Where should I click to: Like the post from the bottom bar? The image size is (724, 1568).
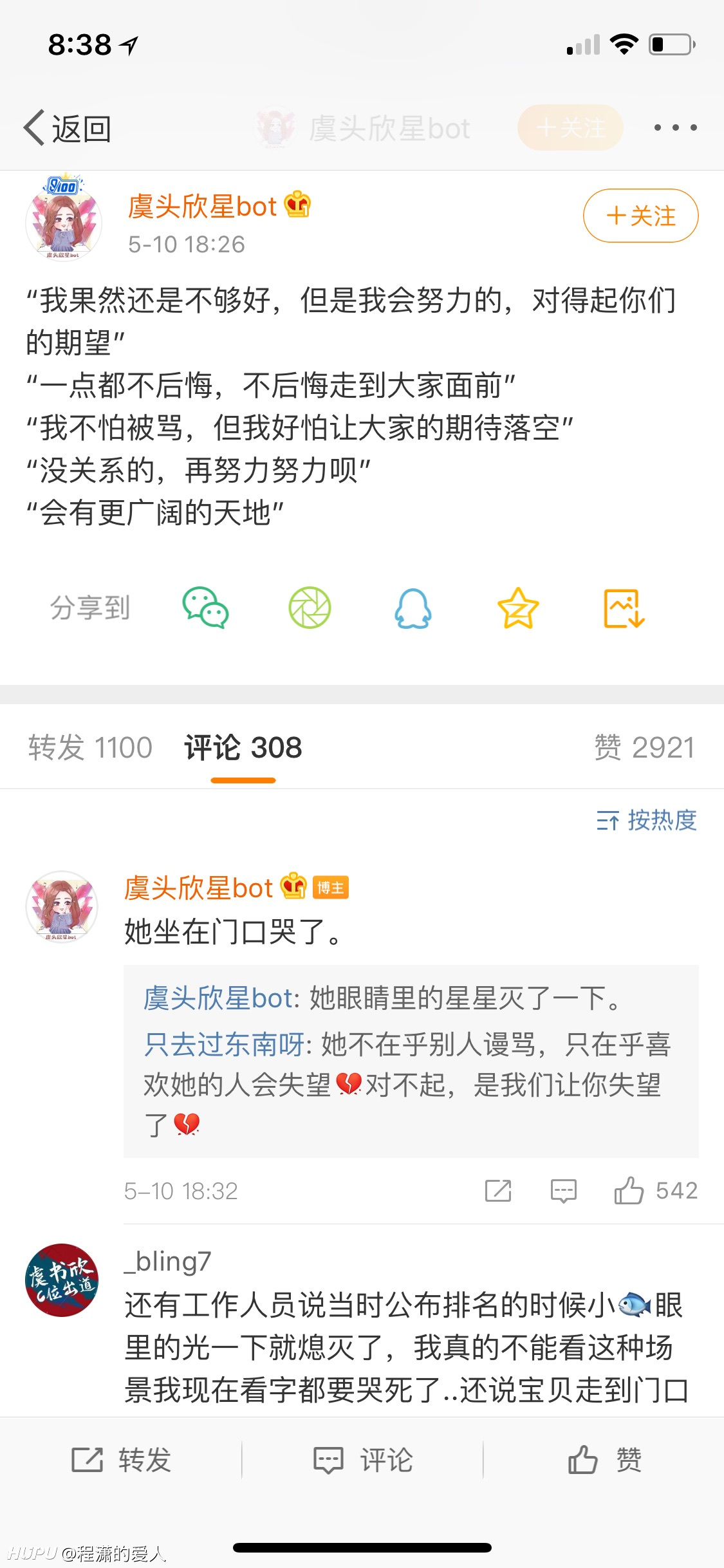pyautogui.click(x=604, y=1459)
